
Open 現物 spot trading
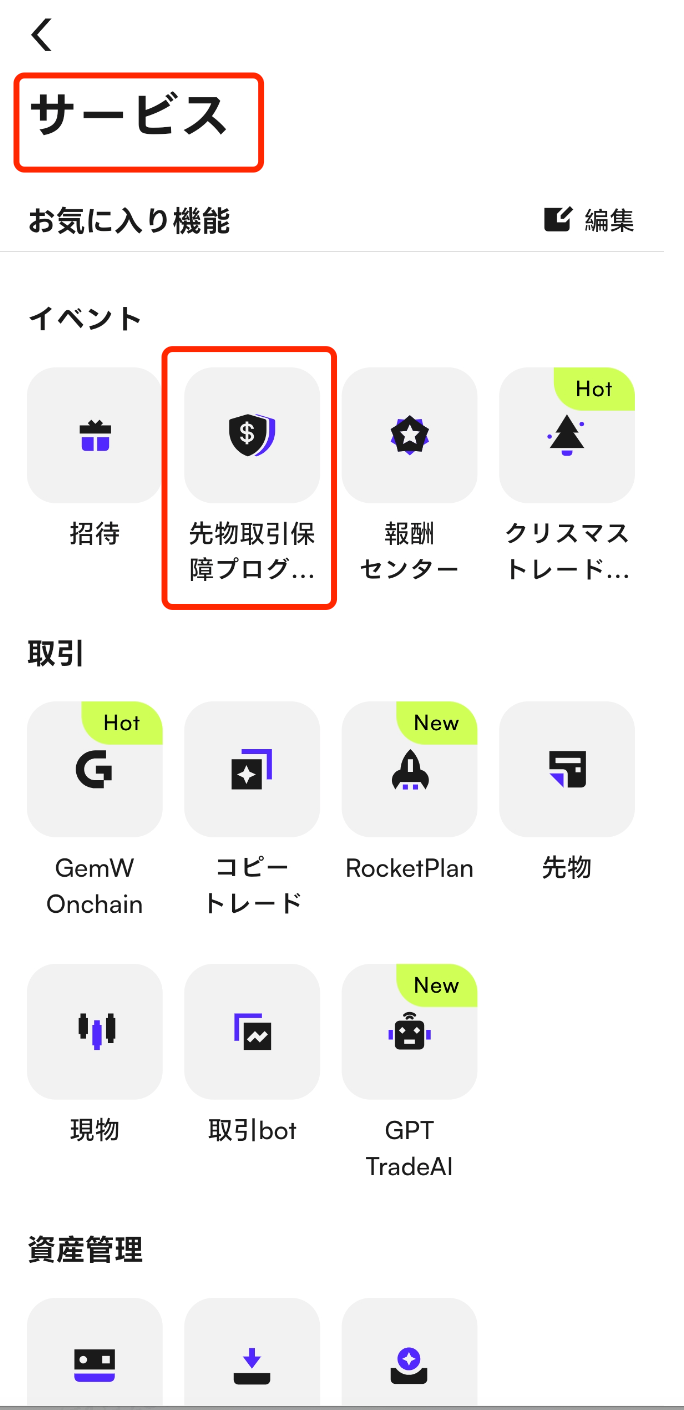pyautogui.click(x=95, y=1032)
